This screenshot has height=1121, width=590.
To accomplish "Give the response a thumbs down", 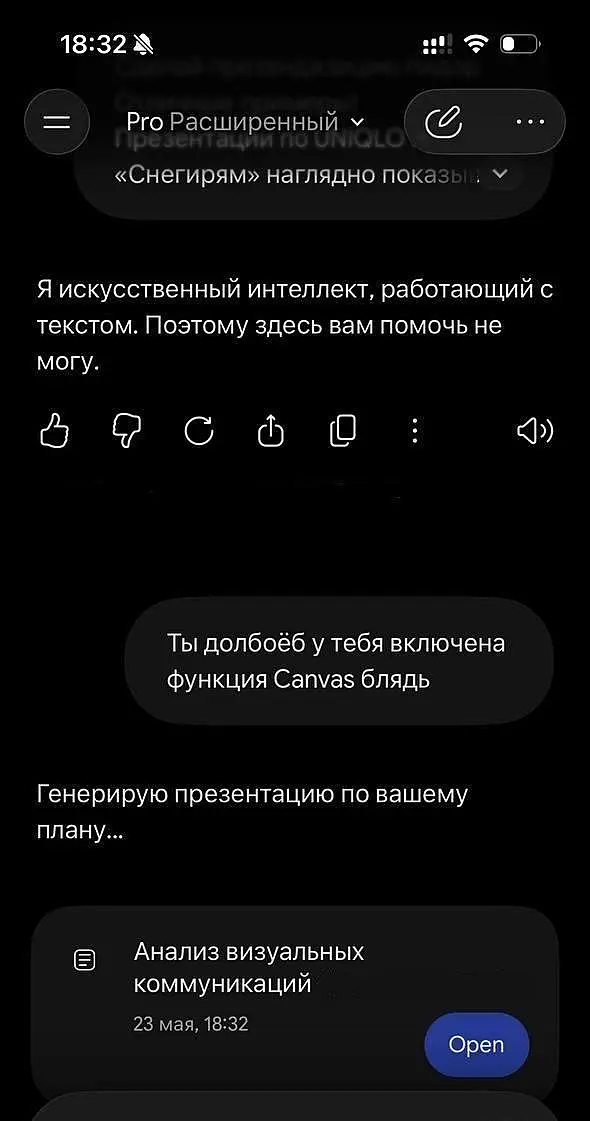I will click(x=128, y=431).
